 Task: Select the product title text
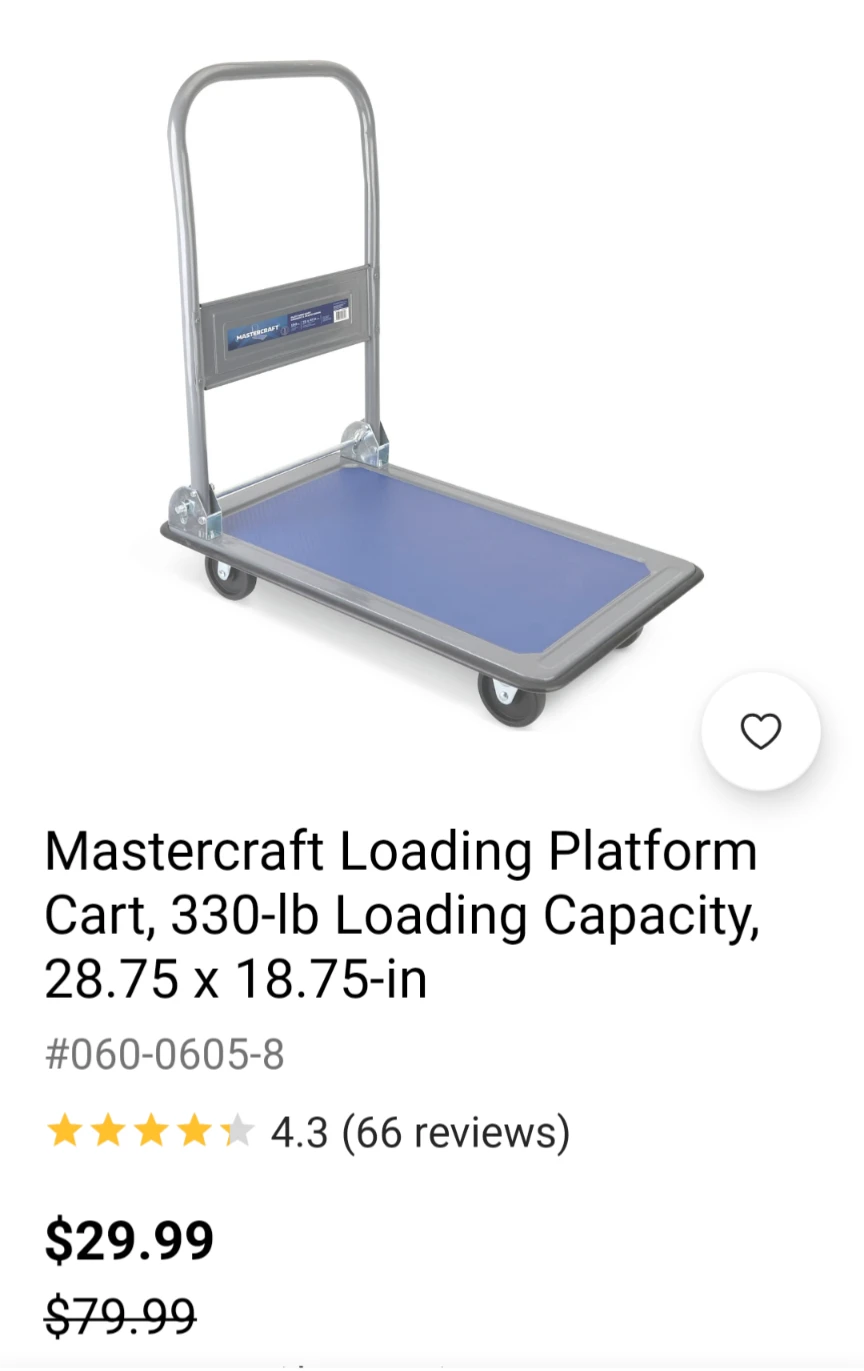400,913
